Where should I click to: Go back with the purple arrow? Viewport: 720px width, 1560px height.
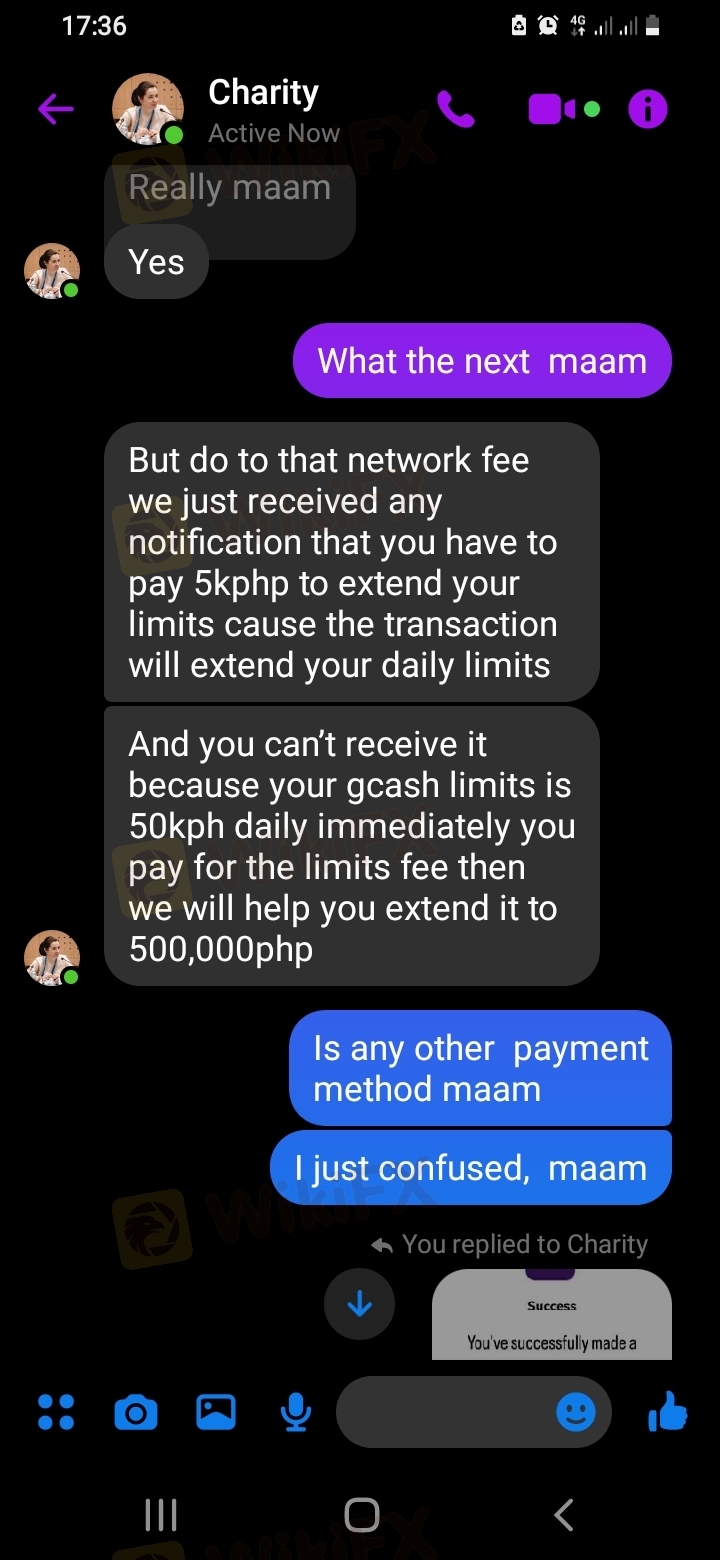[x=56, y=109]
